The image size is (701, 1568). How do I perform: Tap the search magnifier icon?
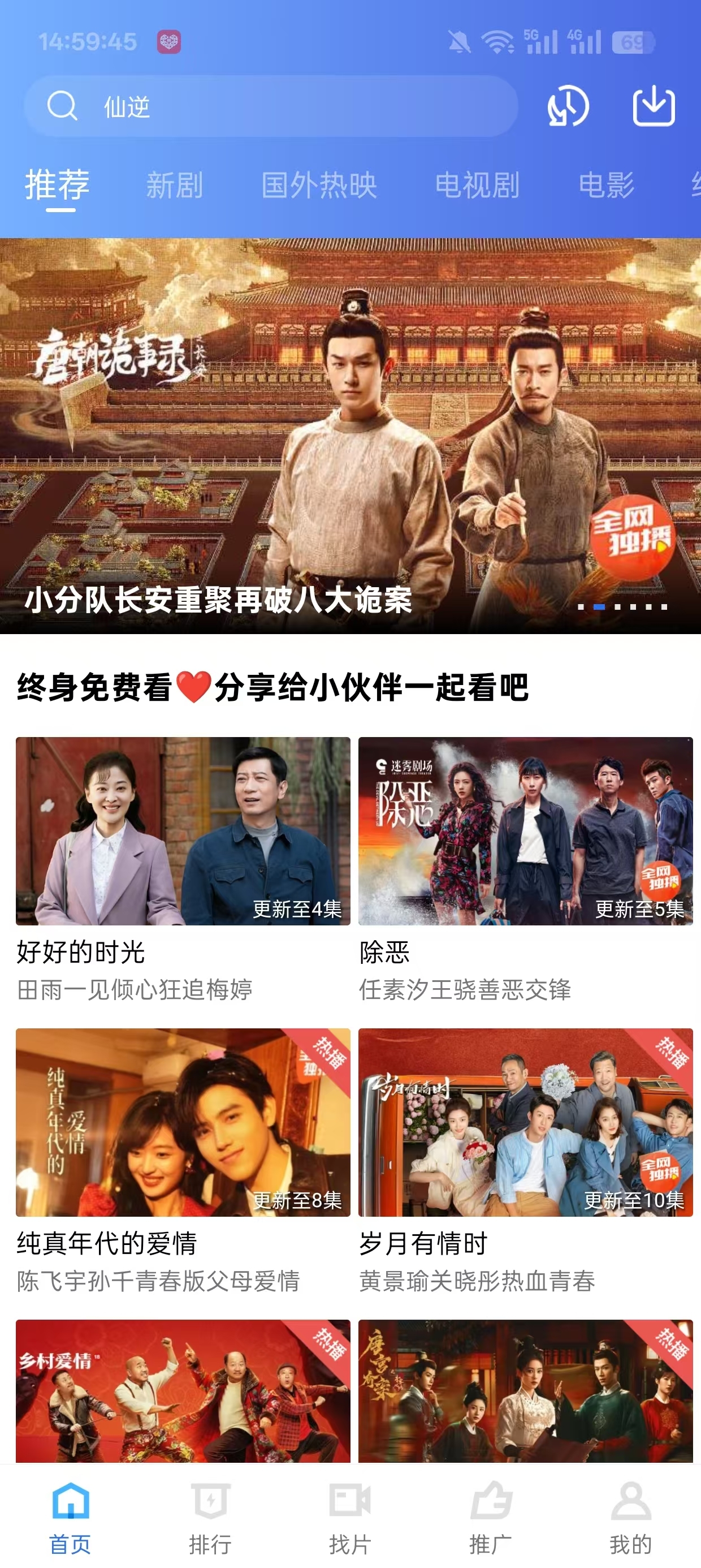pyautogui.click(x=63, y=107)
